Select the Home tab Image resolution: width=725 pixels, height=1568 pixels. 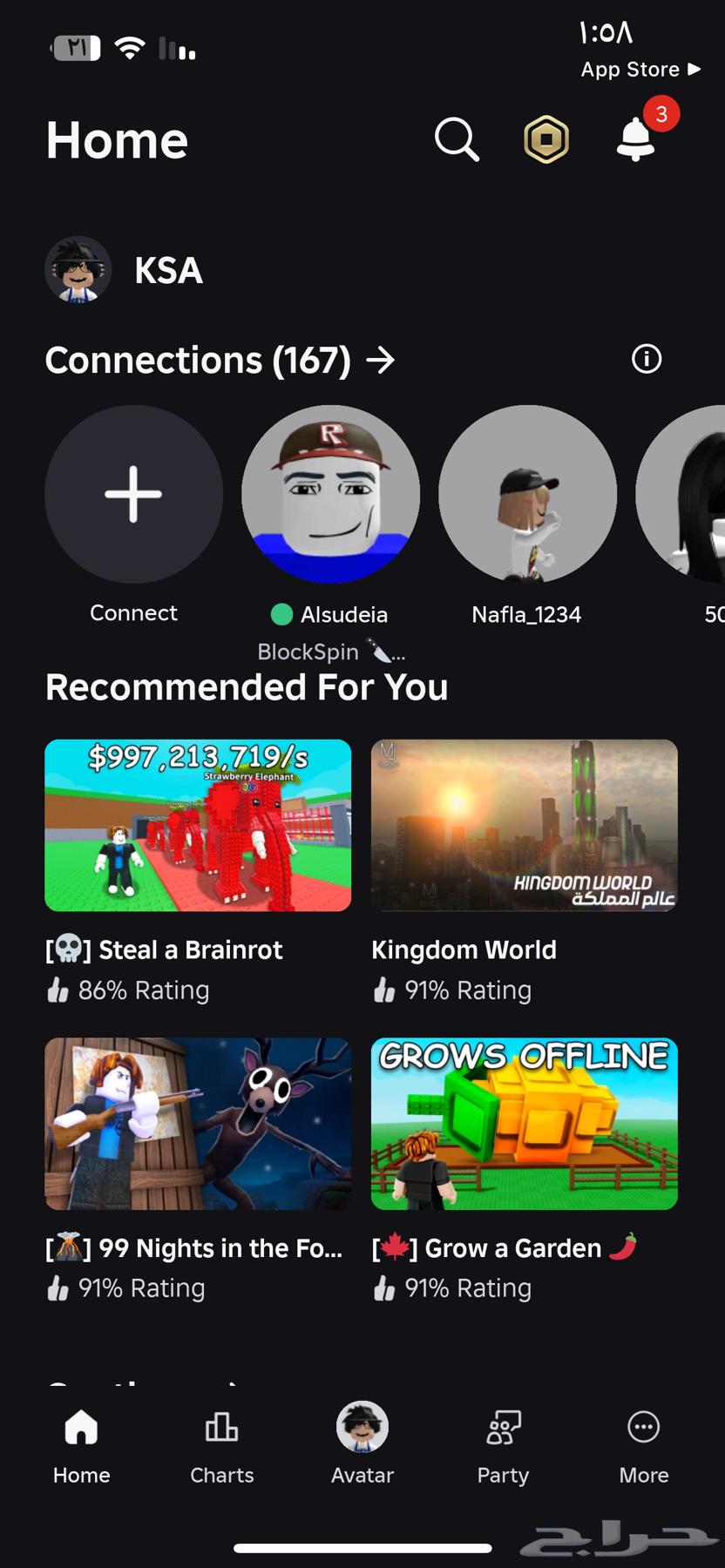(x=81, y=1443)
